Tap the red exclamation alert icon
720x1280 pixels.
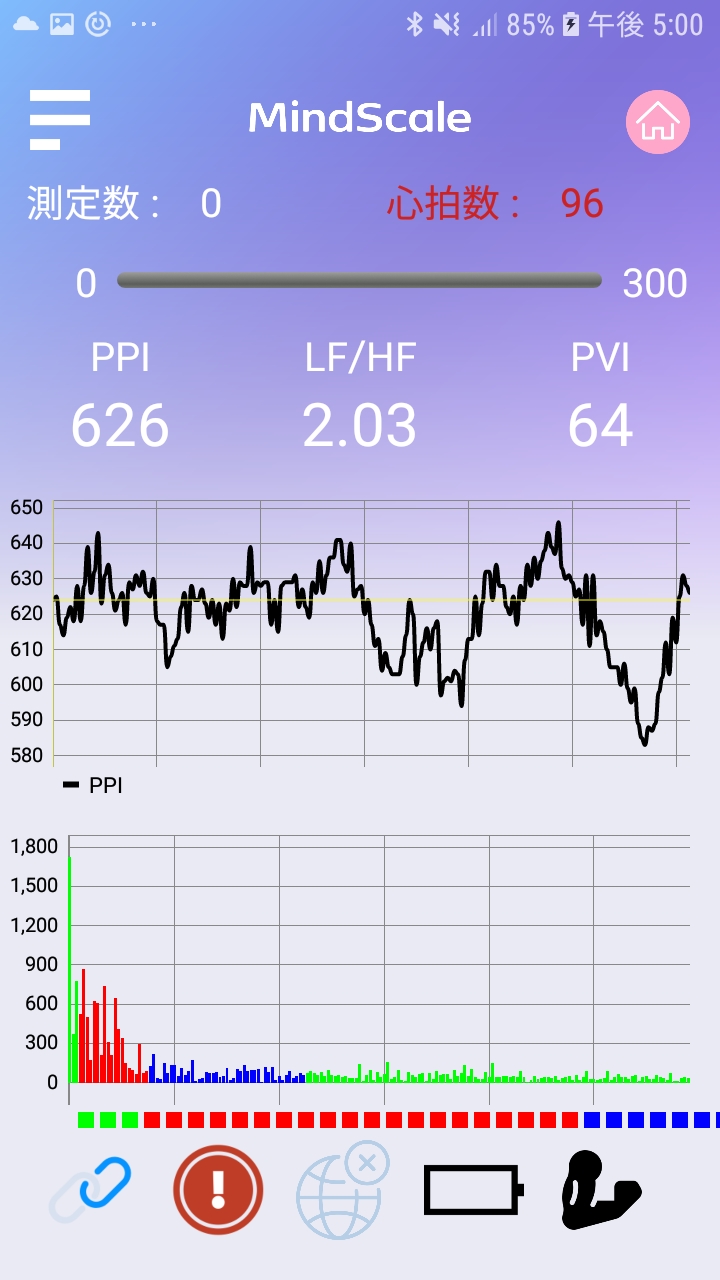[x=218, y=1190]
